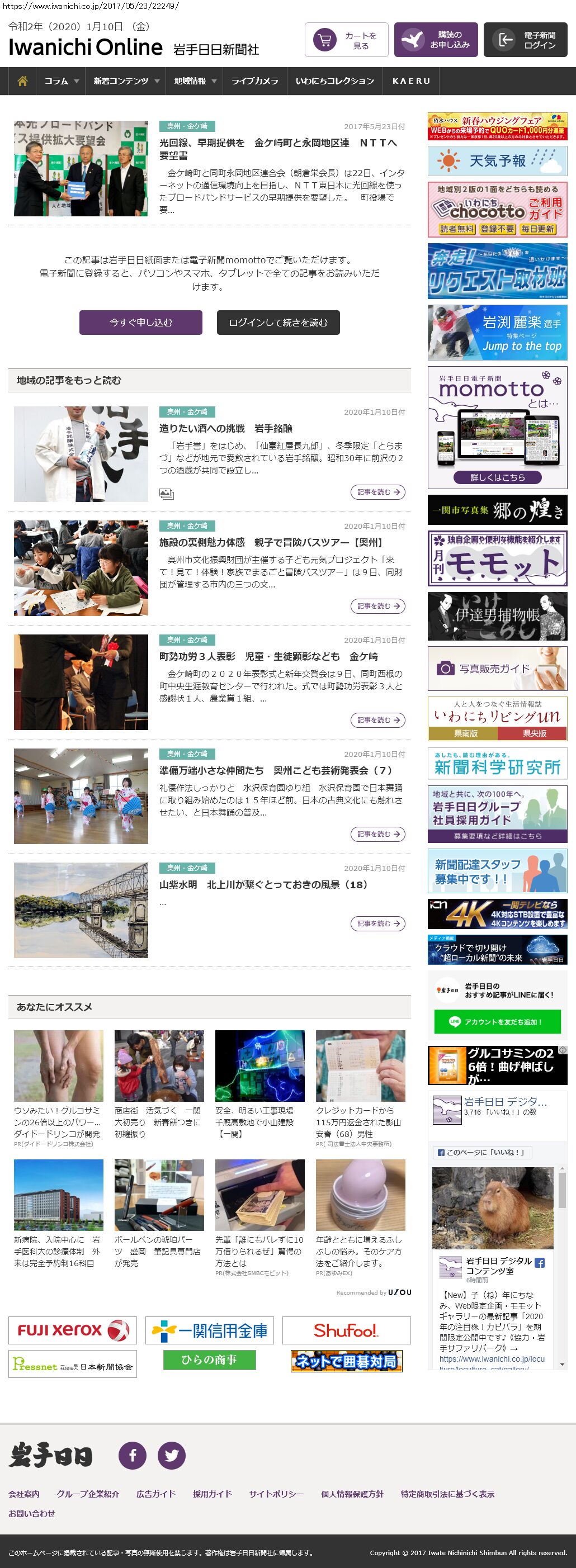This screenshot has width=576, height=1568.
Task: Visit the Twitter icon in the footer
Action: pyautogui.click(x=172, y=1456)
